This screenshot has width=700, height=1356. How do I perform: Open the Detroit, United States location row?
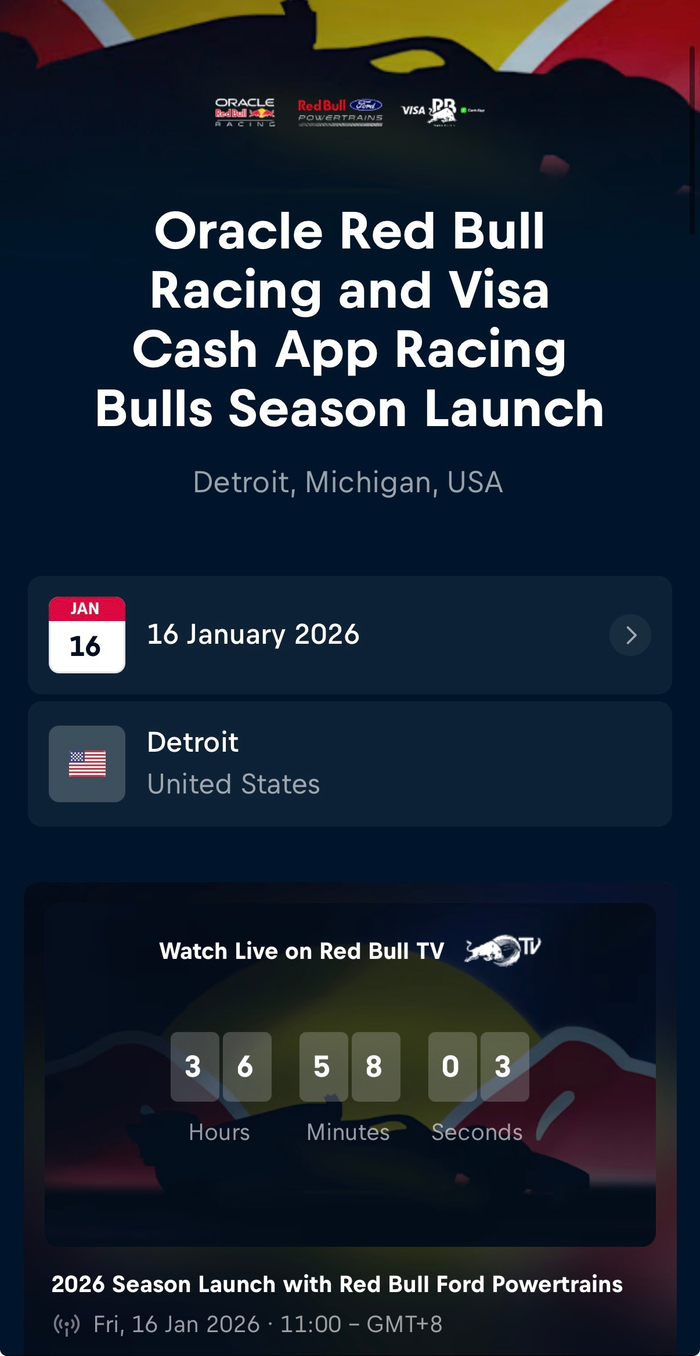[349, 764]
